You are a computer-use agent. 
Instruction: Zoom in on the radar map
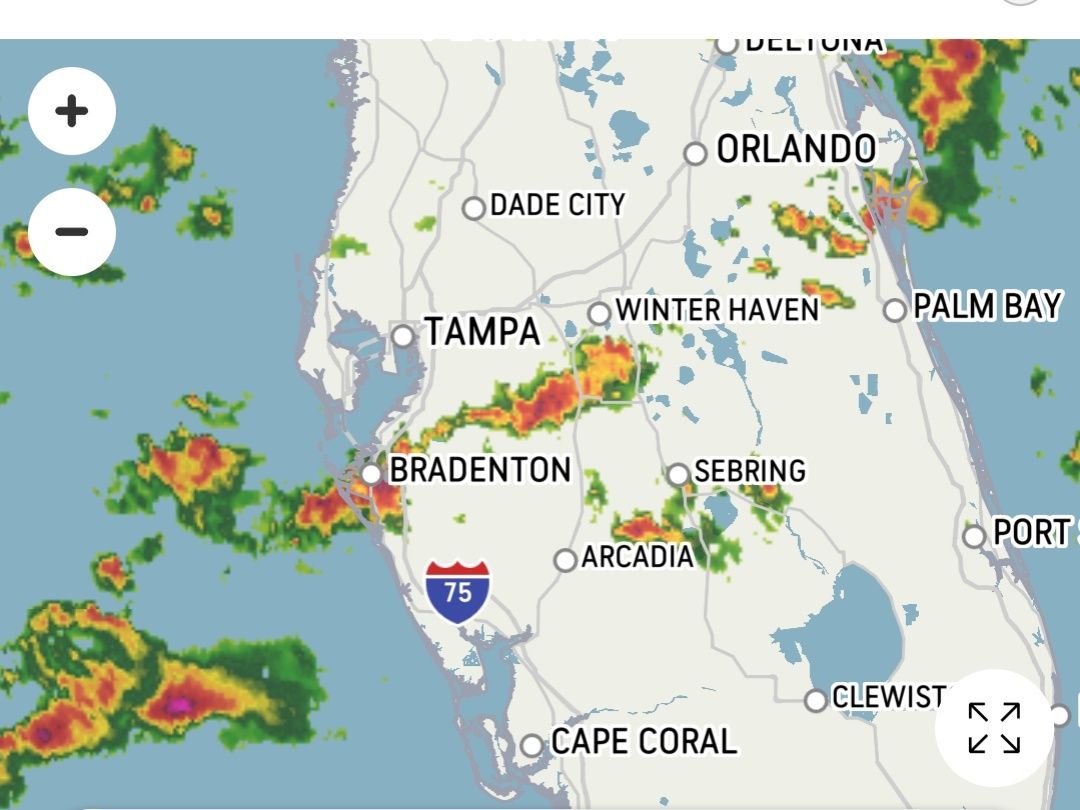72,111
